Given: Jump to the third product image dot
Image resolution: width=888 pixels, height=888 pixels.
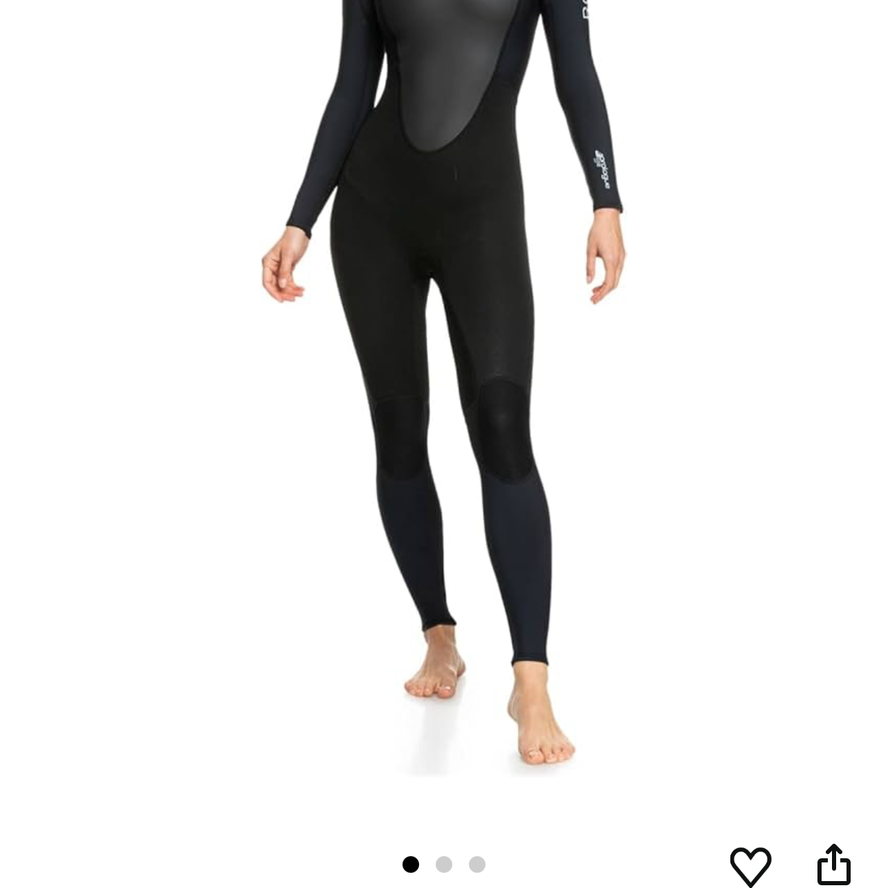Looking at the screenshot, I should click(477, 864).
